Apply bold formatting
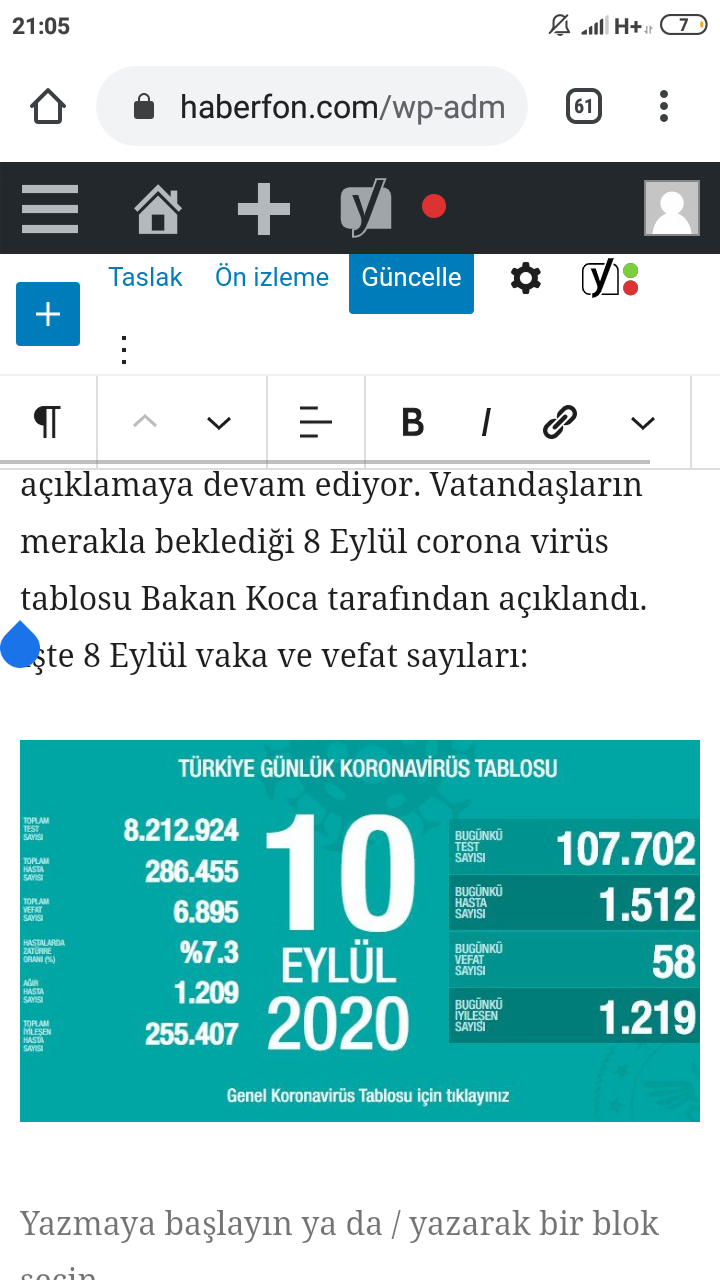This screenshot has height=1280, width=720. point(412,423)
